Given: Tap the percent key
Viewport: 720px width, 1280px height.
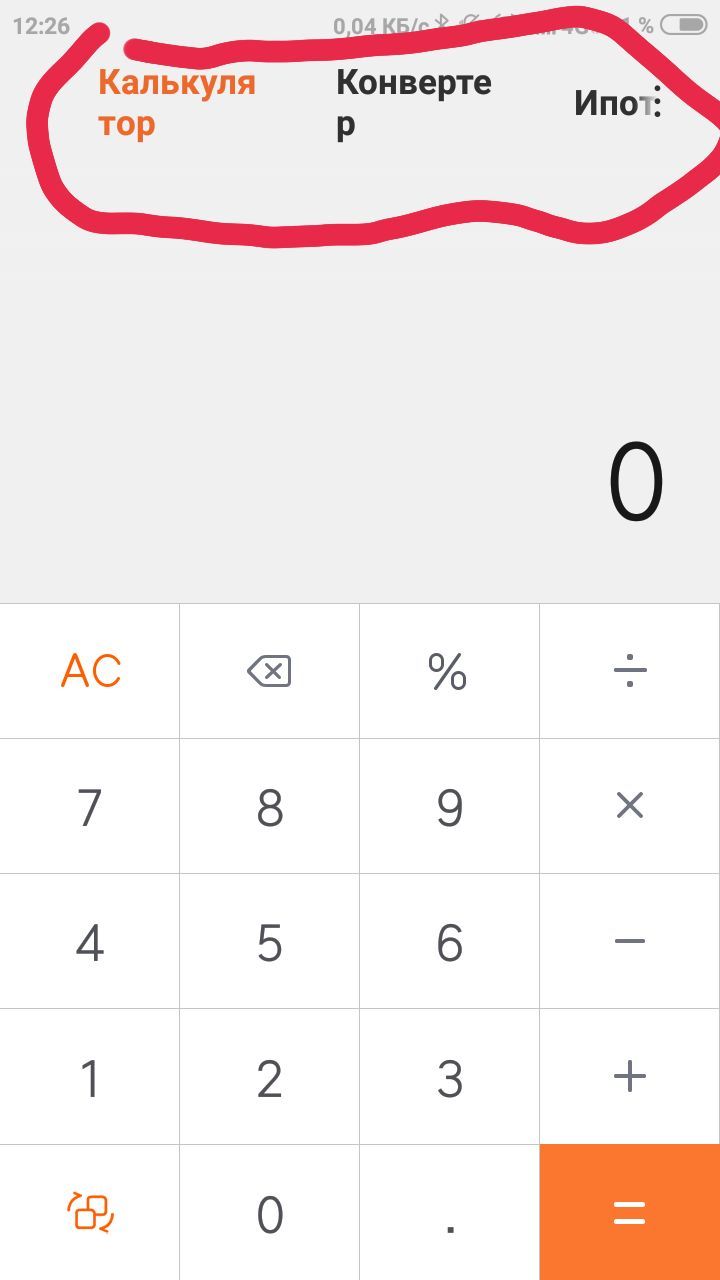Looking at the screenshot, I should 450,671.
